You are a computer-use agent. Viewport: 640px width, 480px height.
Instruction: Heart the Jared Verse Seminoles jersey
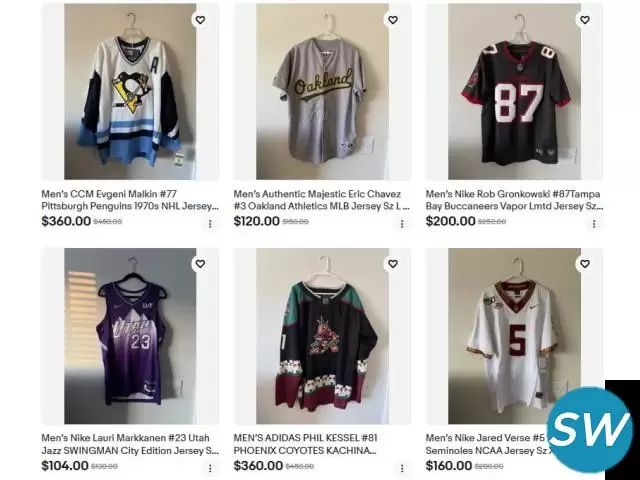tap(584, 264)
